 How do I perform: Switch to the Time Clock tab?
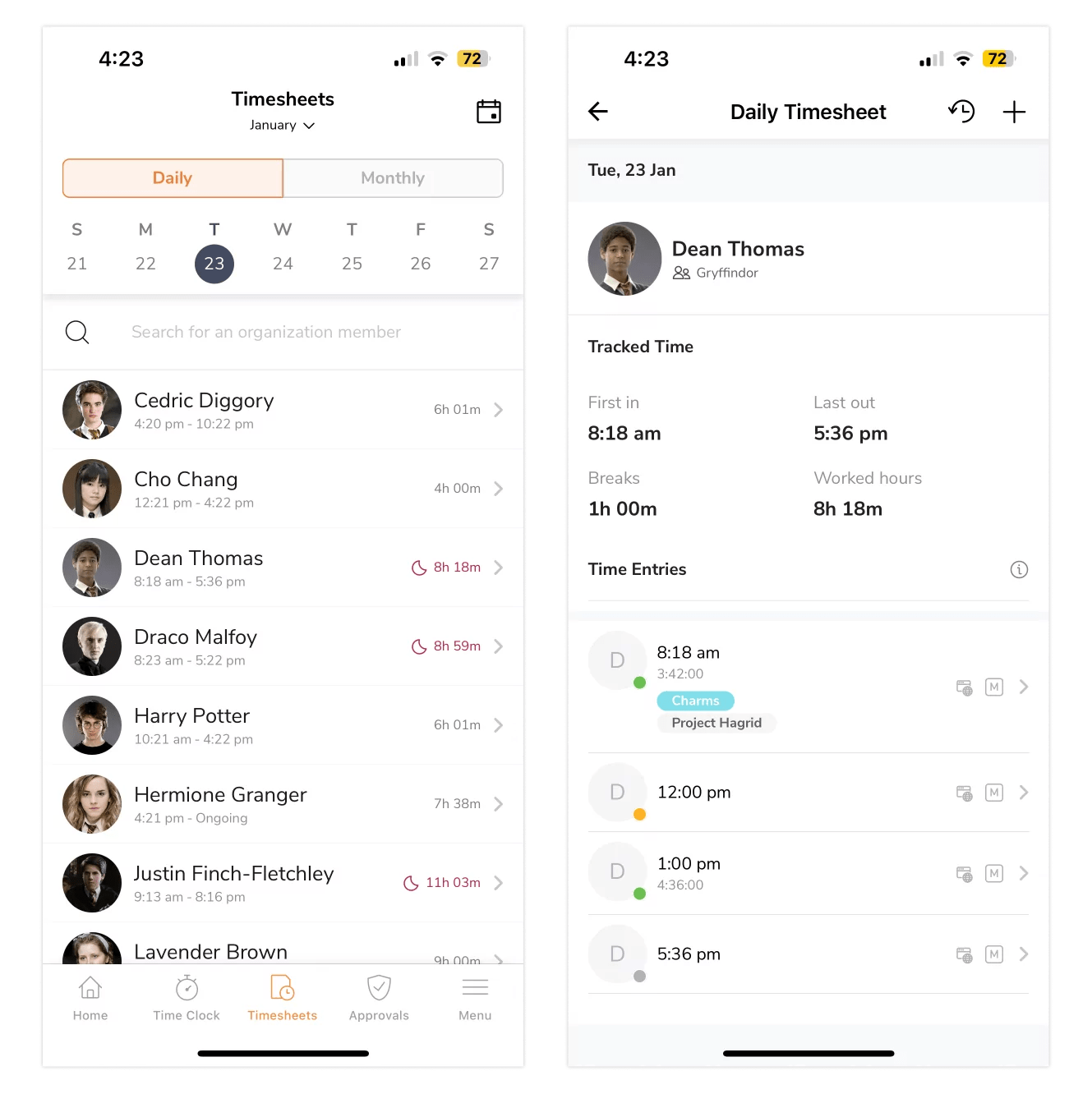click(x=187, y=998)
